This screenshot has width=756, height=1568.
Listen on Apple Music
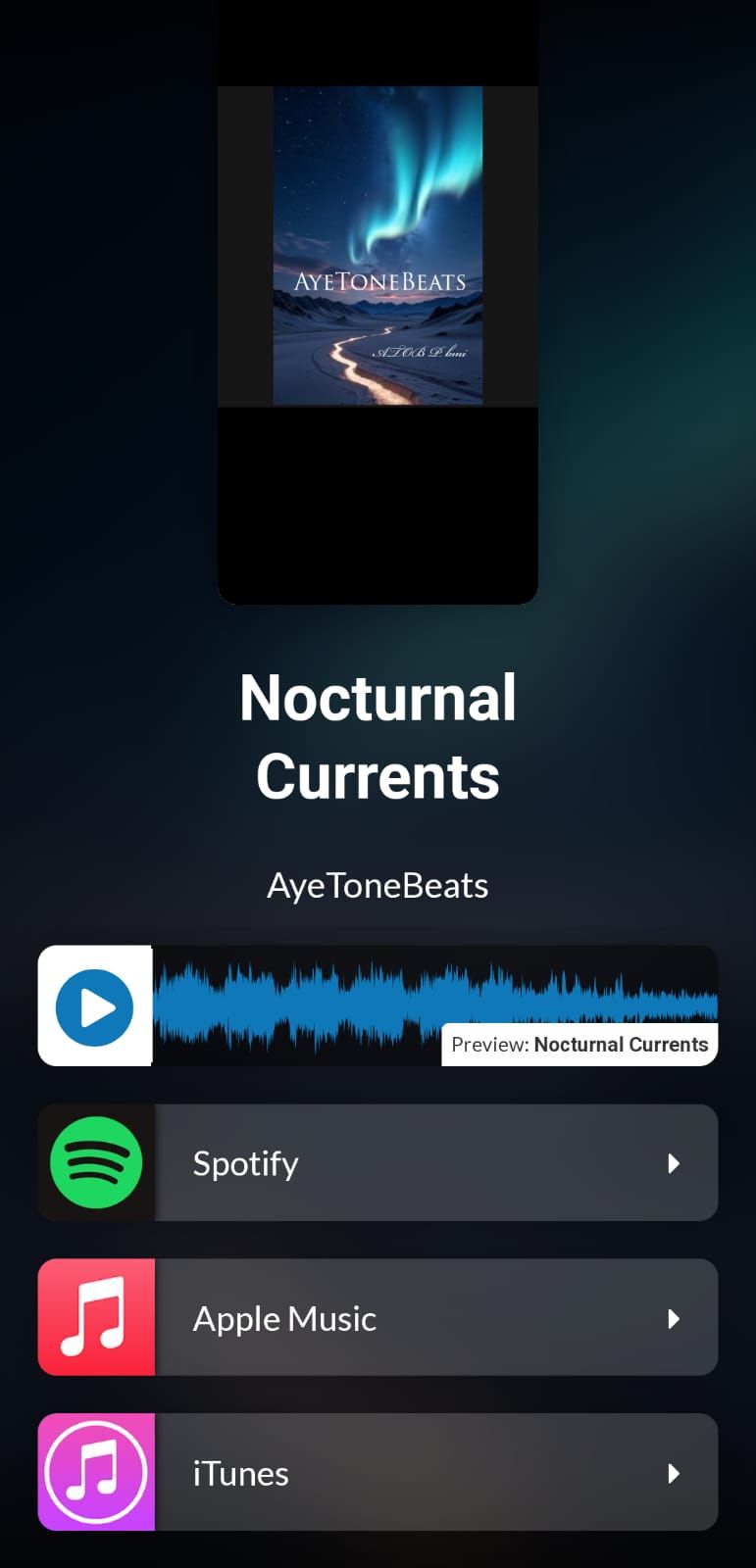click(378, 1318)
